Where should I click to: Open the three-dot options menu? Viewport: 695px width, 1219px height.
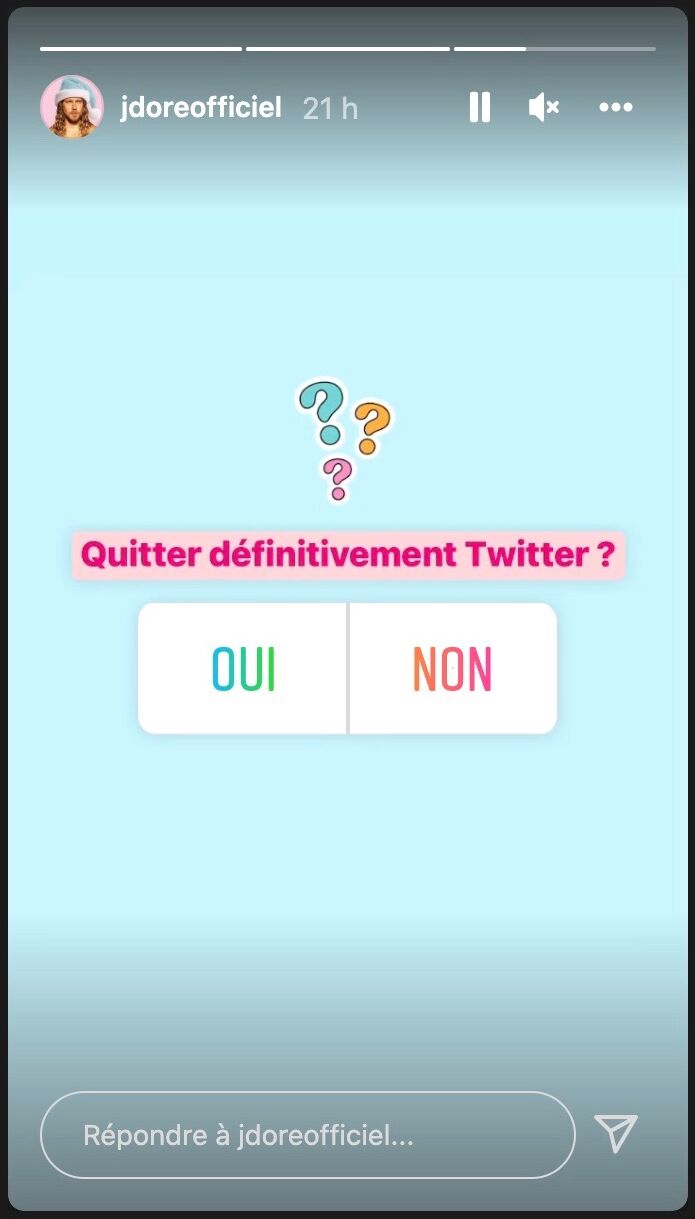616,107
